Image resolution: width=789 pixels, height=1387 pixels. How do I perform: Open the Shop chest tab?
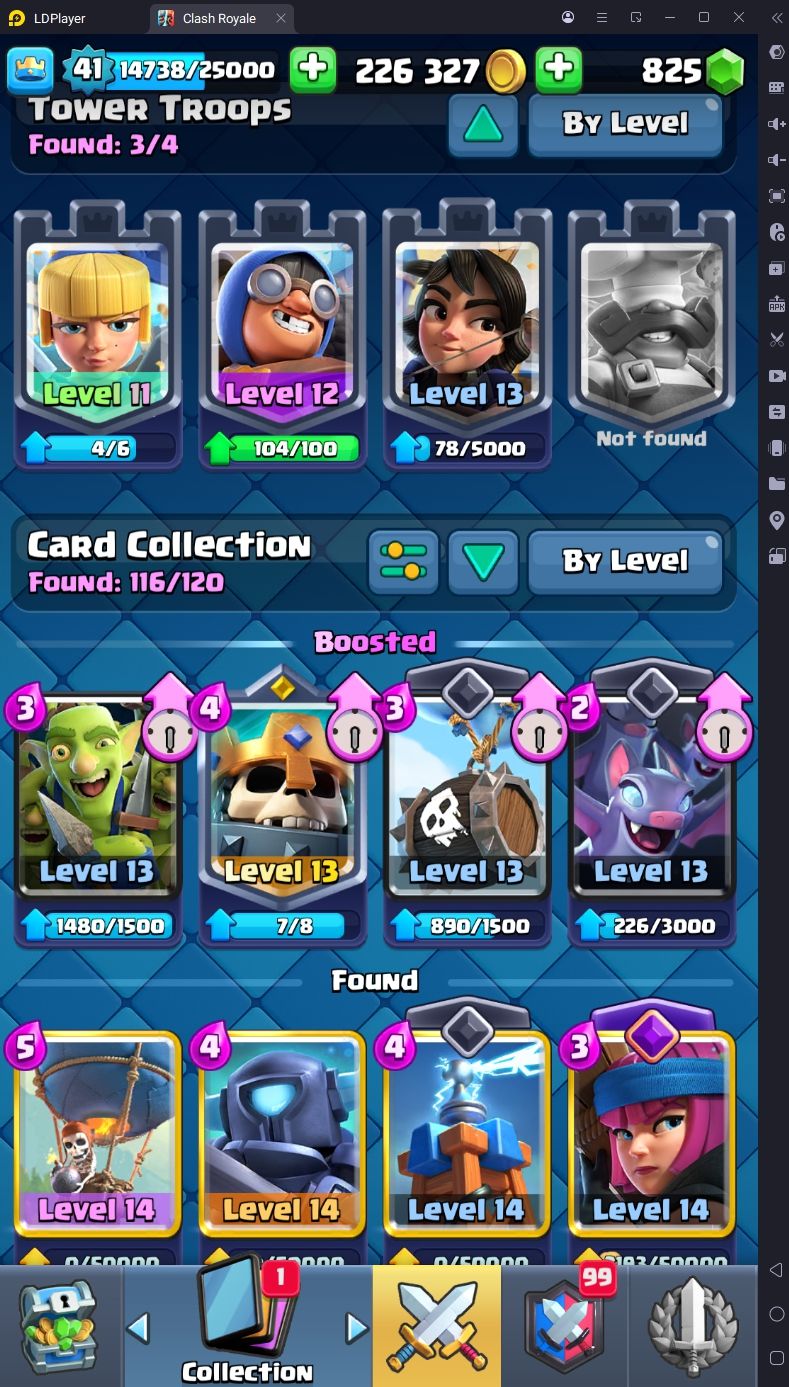(x=60, y=1326)
